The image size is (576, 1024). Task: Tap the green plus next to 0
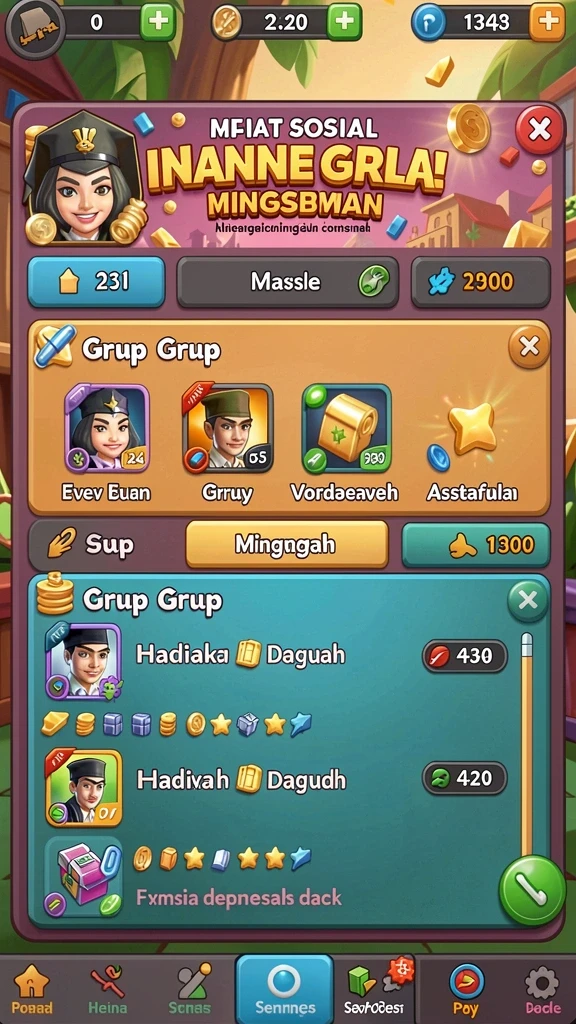pos(157,22)
